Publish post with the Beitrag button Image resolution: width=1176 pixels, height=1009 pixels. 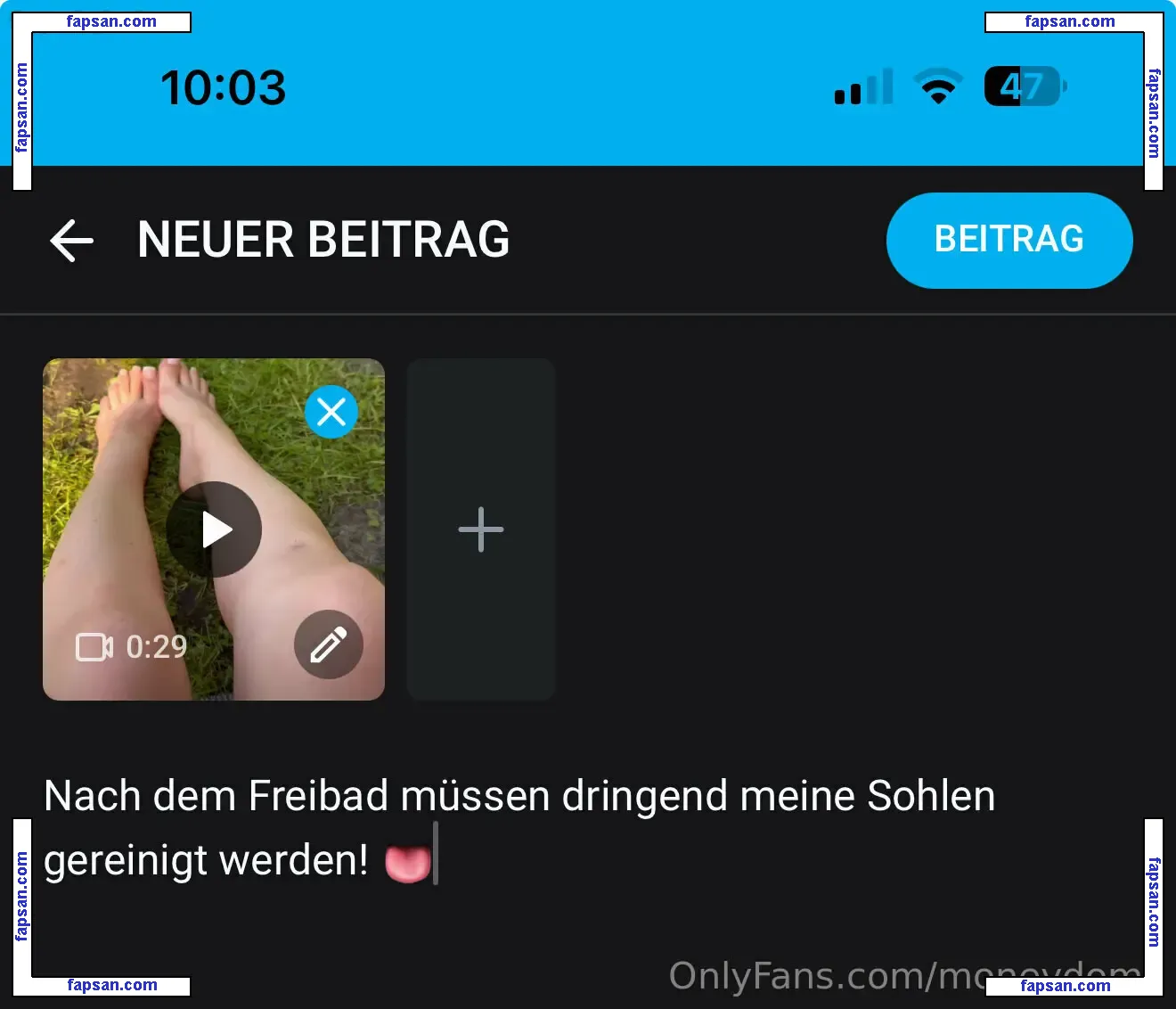point(1009,240)
